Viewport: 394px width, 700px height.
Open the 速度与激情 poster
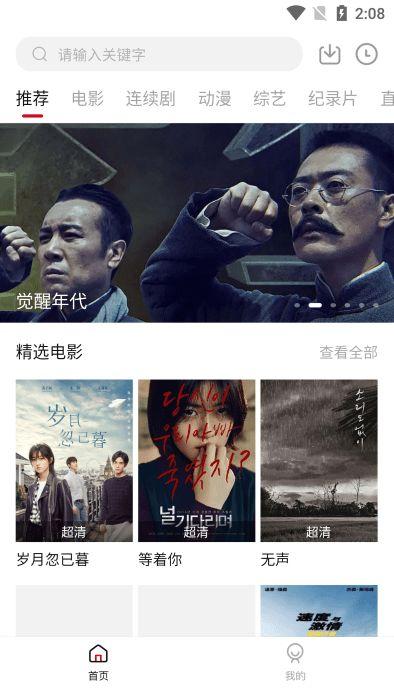[319, 611]
